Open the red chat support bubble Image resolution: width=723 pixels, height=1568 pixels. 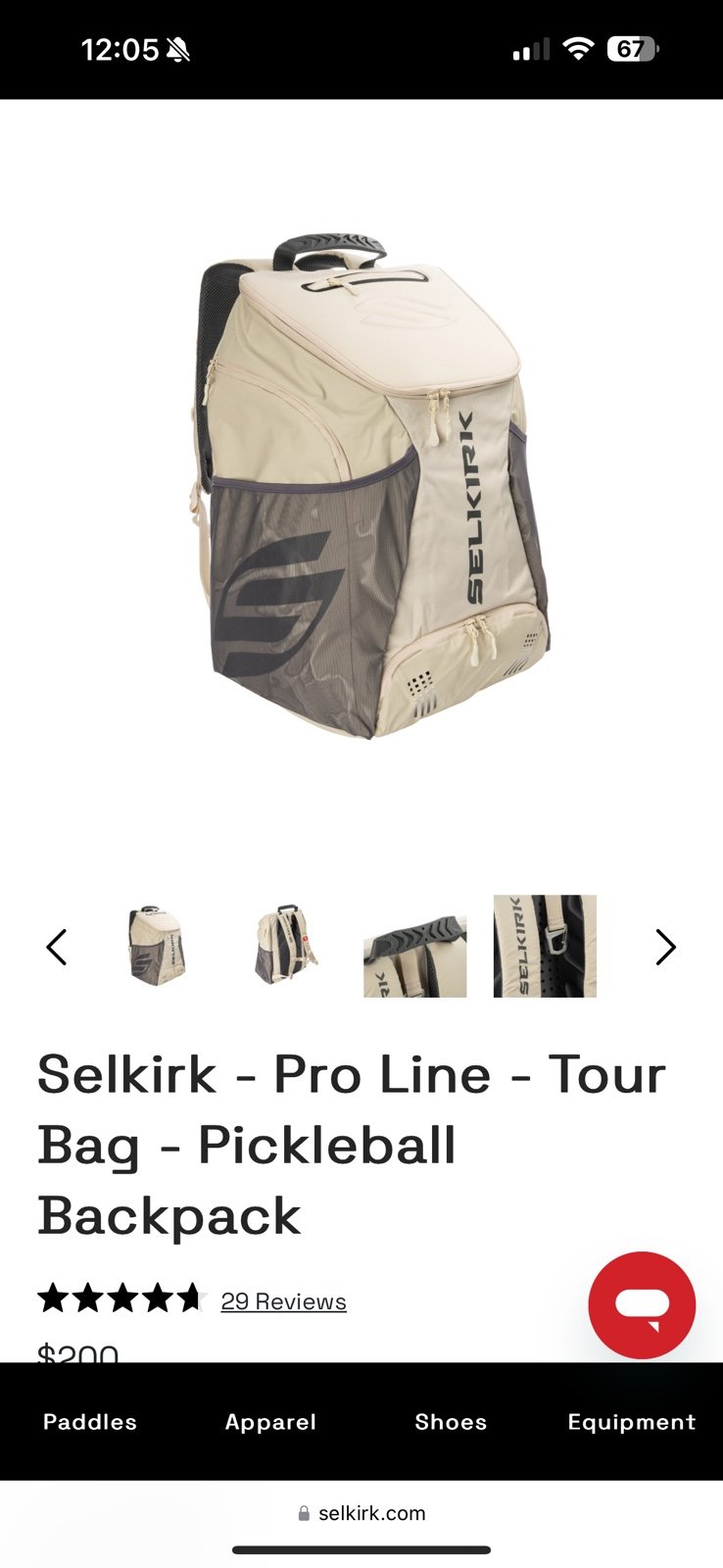point(642,1305)
